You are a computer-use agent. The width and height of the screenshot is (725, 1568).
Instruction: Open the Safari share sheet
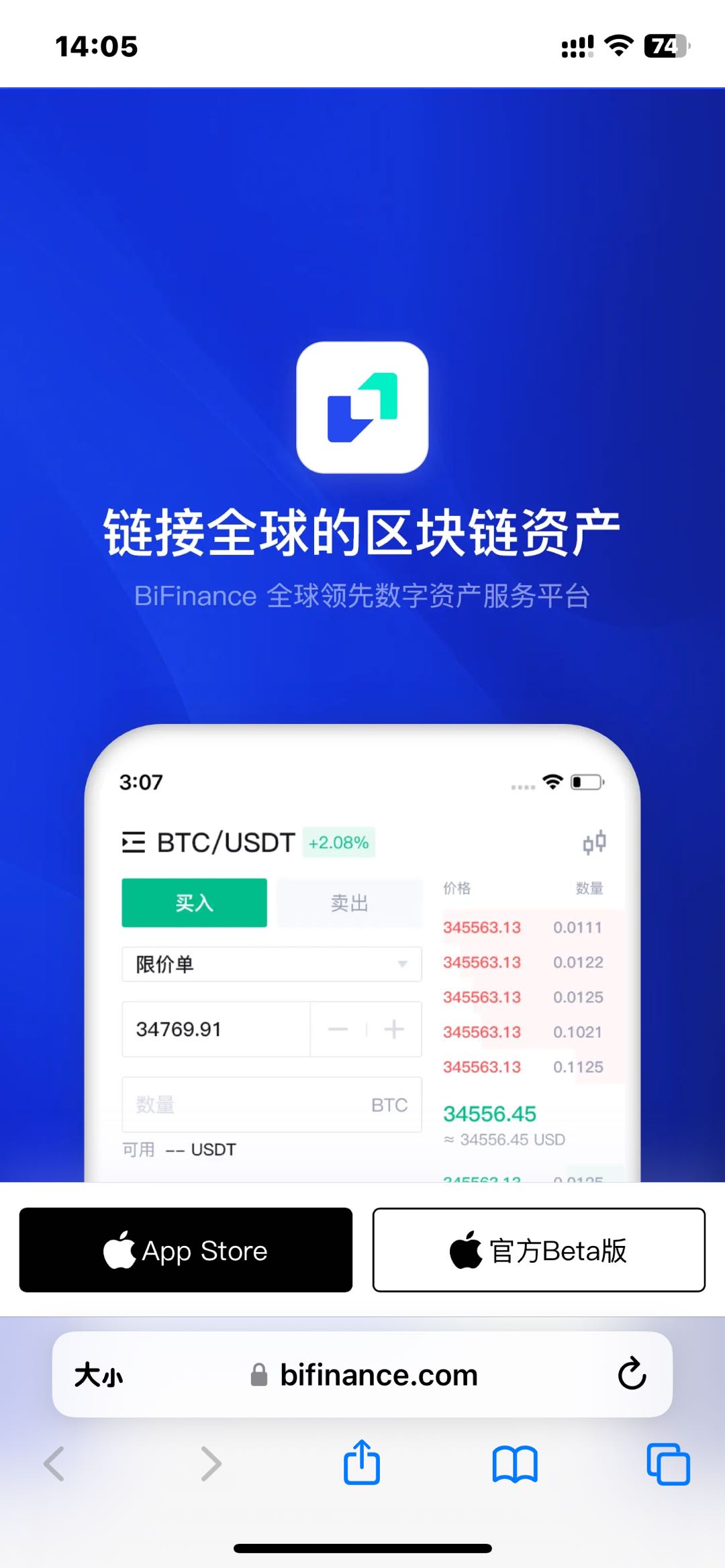(362, 1463)
